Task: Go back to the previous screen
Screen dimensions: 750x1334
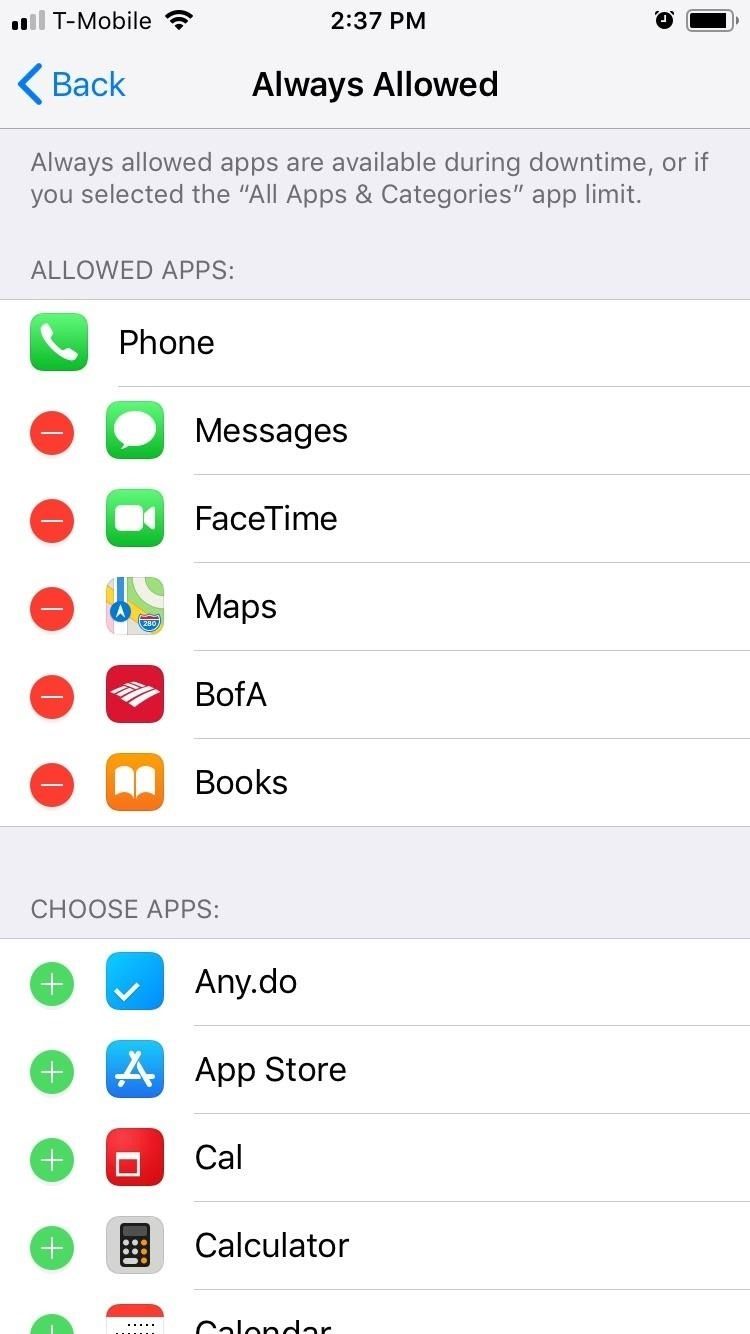Action: coord(70,84)
